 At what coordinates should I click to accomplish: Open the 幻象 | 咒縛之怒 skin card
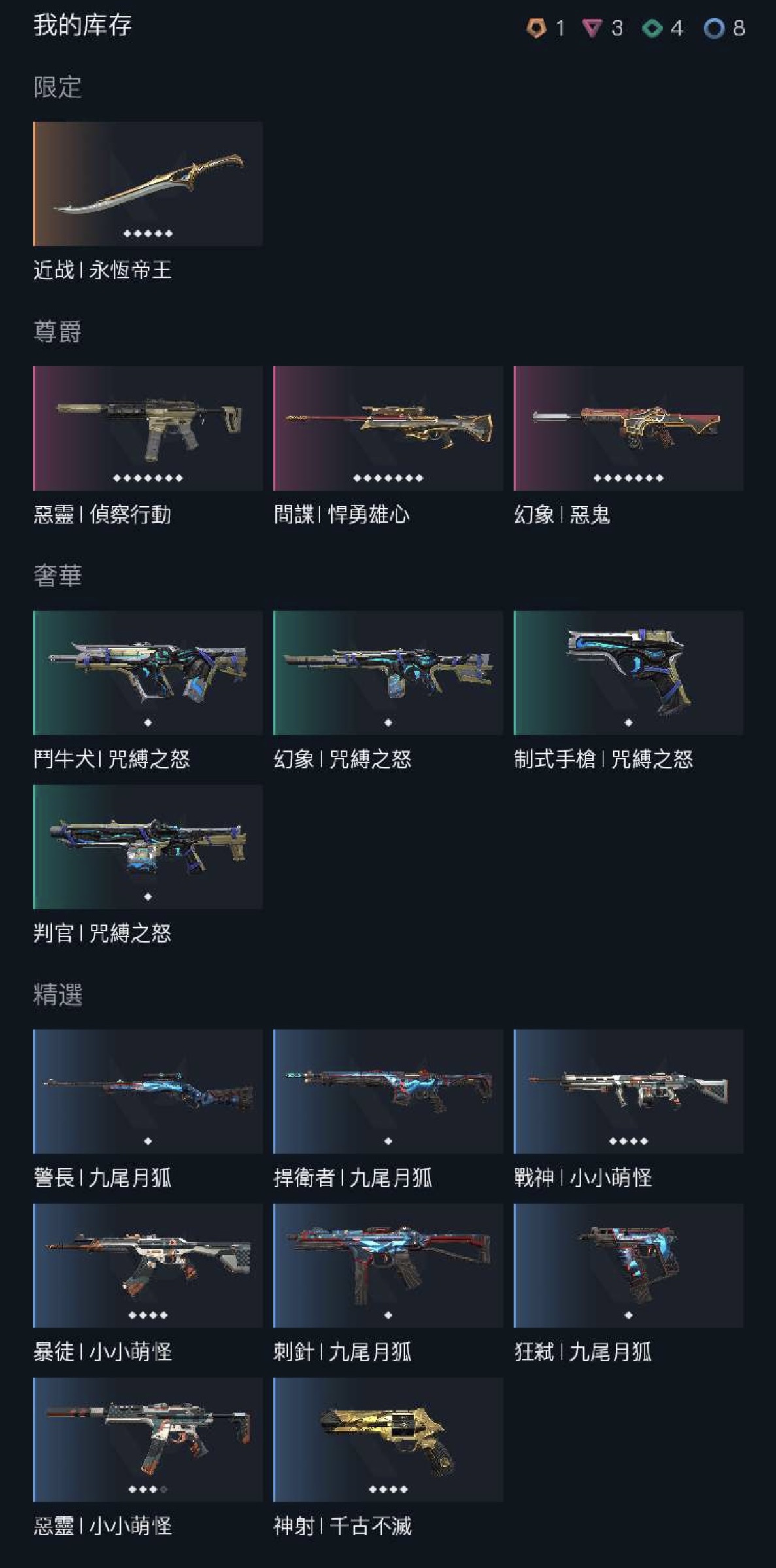388,672
